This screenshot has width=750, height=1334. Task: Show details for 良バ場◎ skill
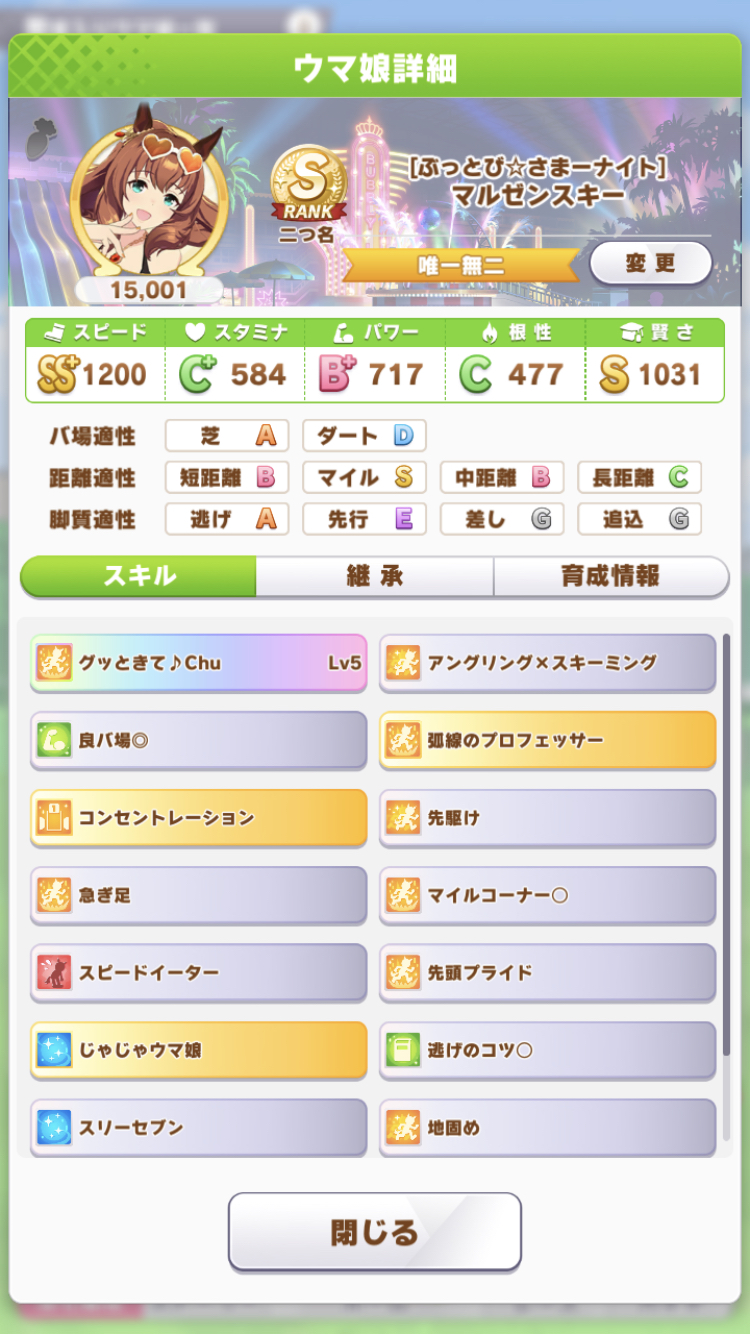click(x=198, y=740)
